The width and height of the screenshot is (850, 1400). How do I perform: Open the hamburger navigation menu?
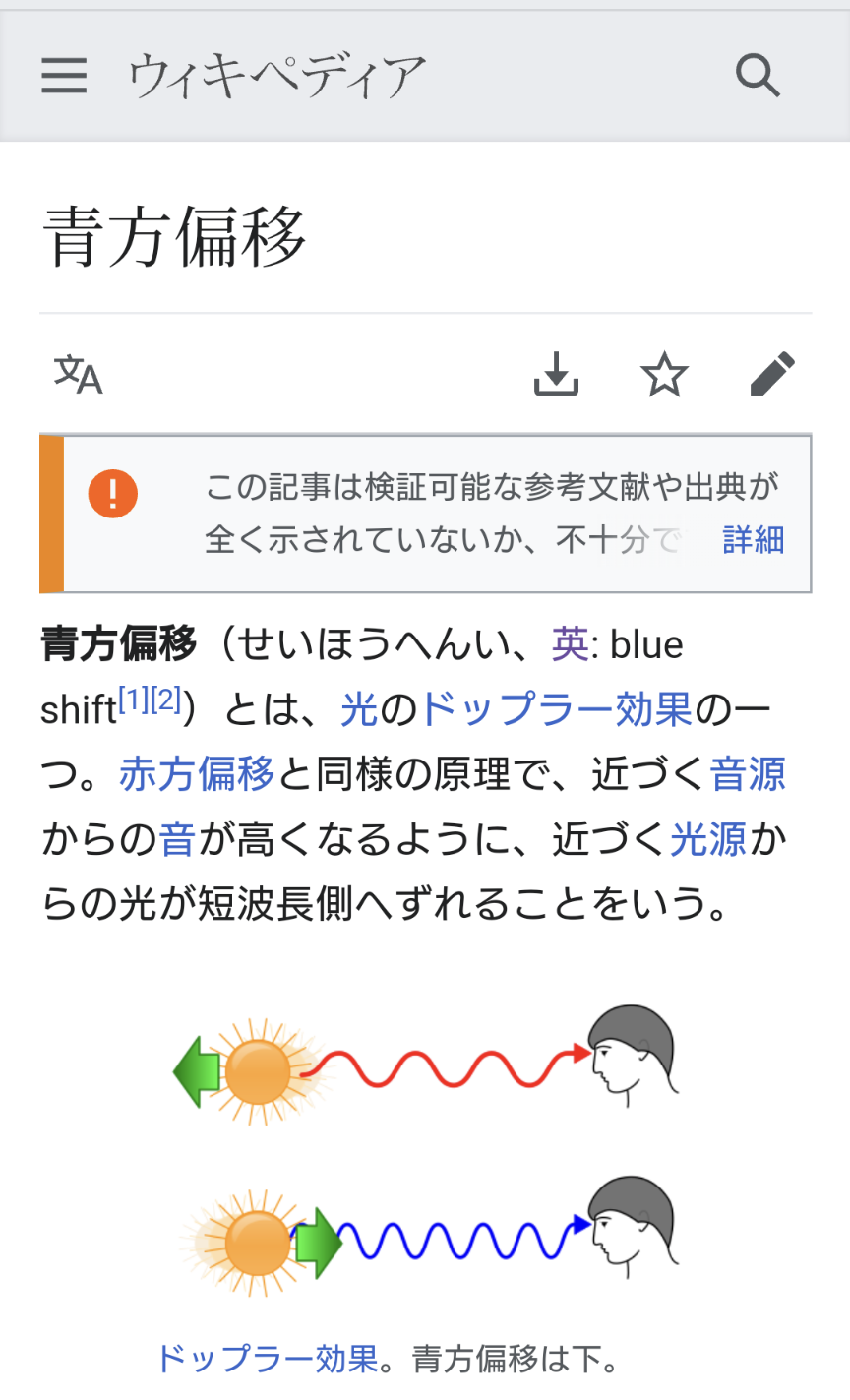(x=64, y=76)
